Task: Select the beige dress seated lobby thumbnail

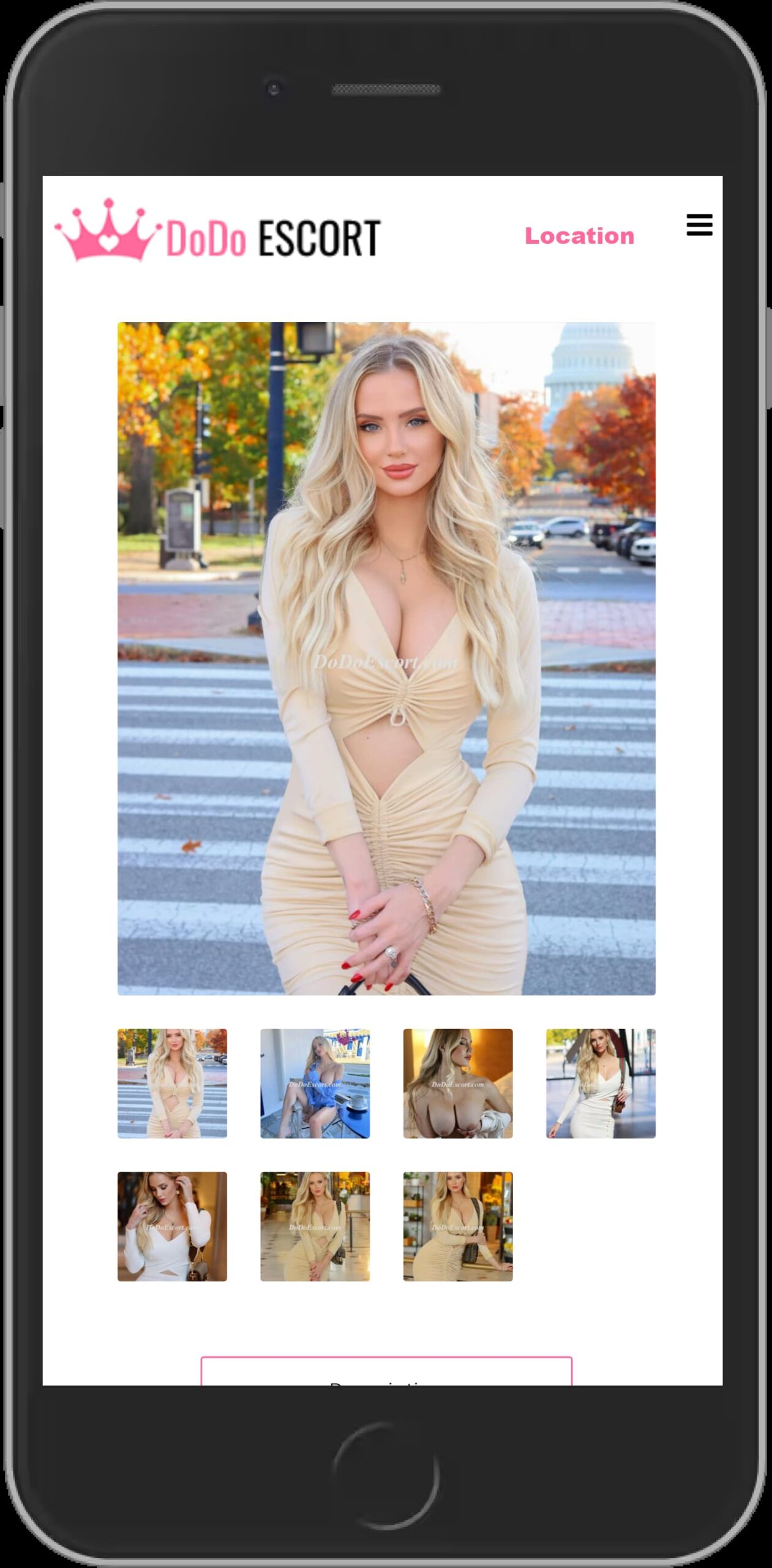Action: [x=315, y=1226]
